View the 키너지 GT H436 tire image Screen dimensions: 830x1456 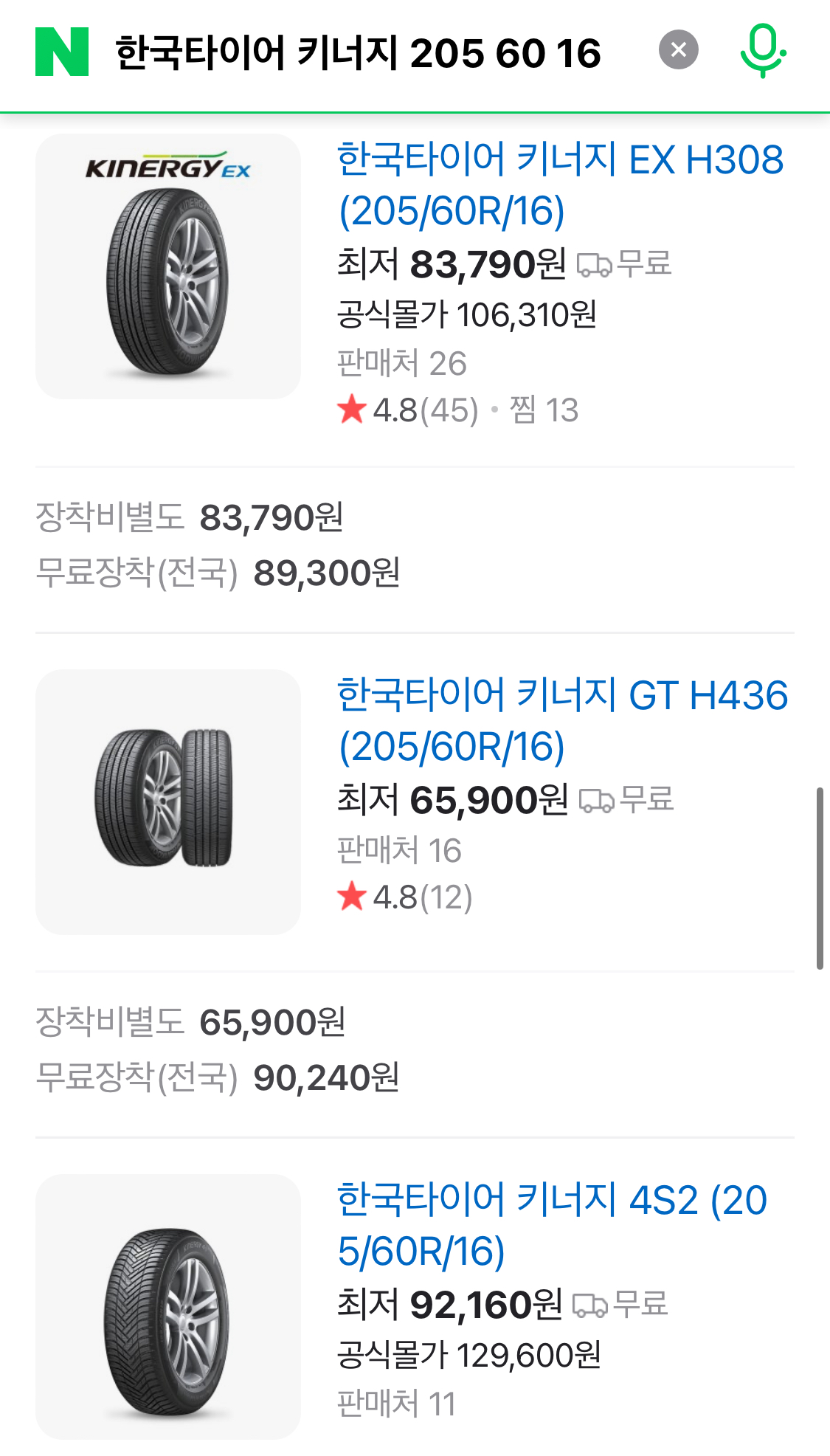tap(168, 801)
